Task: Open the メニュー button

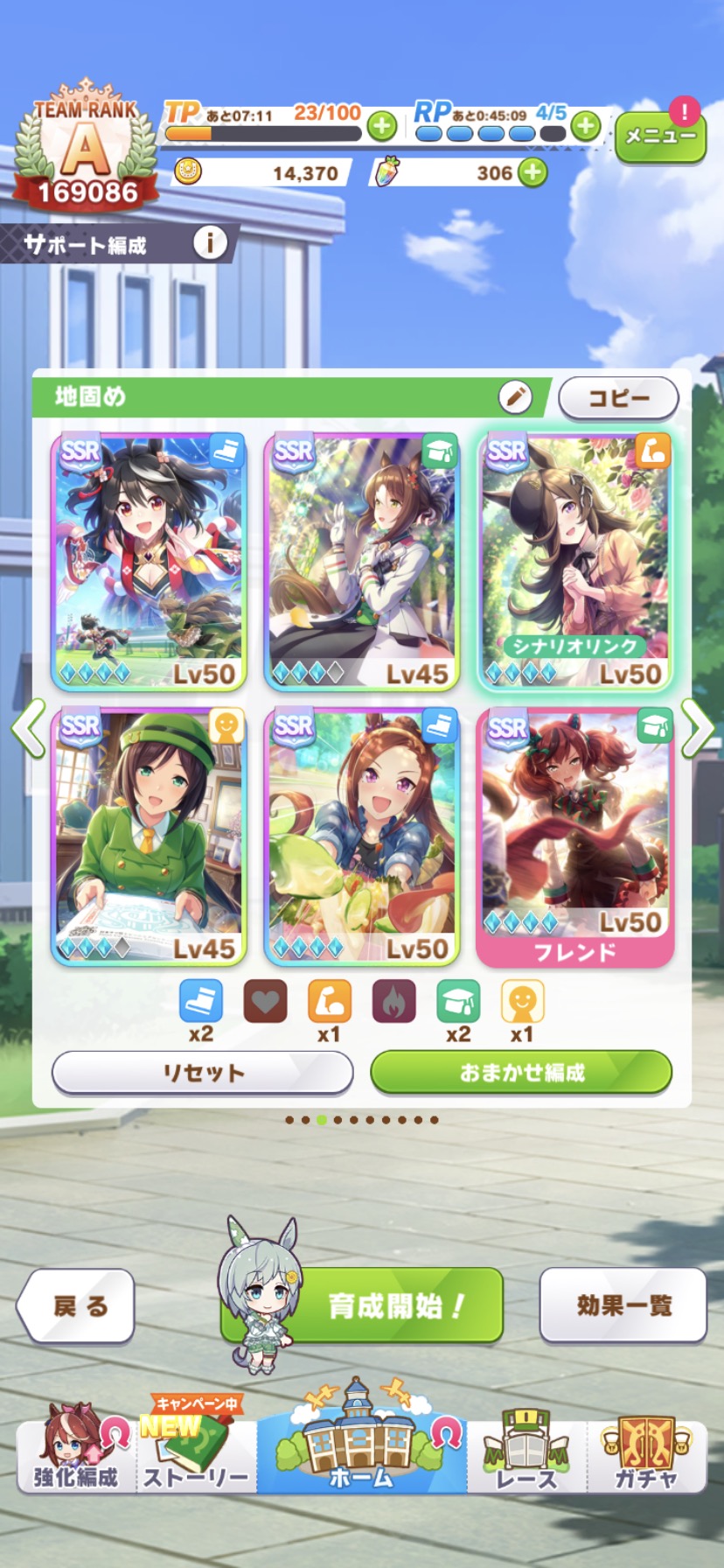Action: tap(660, 136)
